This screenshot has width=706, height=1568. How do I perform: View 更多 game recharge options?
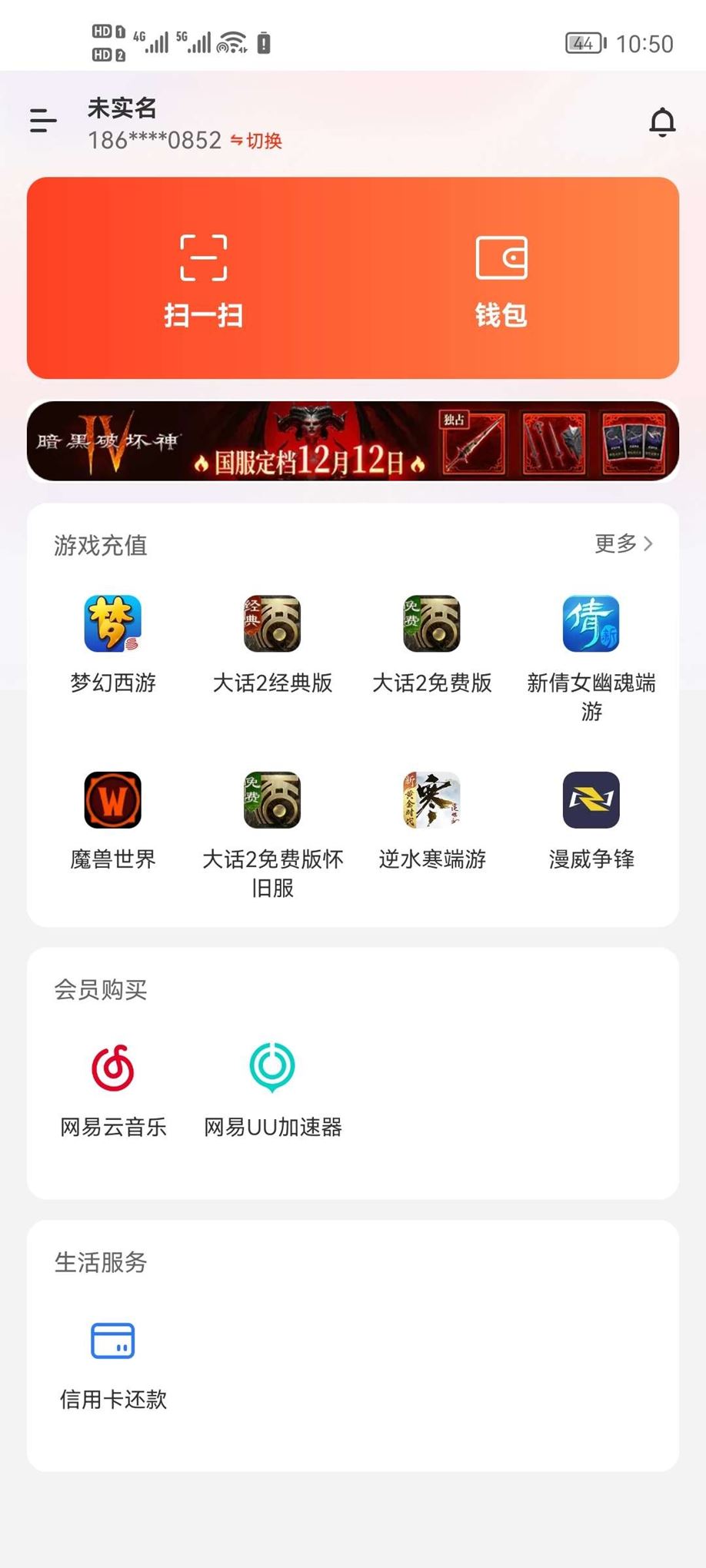click(x=623, y=543)
